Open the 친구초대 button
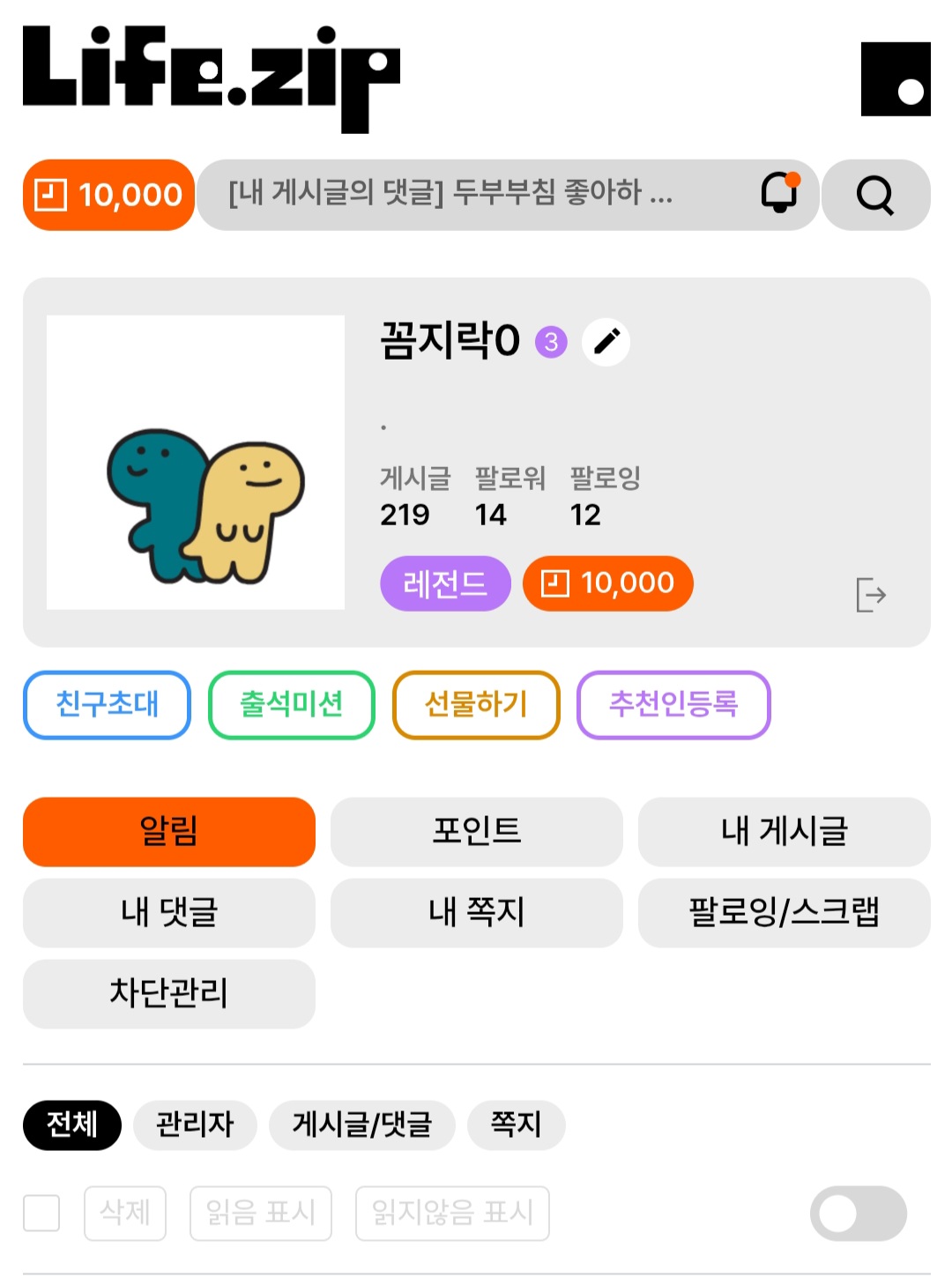The width and height of the screenshot is (952, 1277). click(107, 704)
